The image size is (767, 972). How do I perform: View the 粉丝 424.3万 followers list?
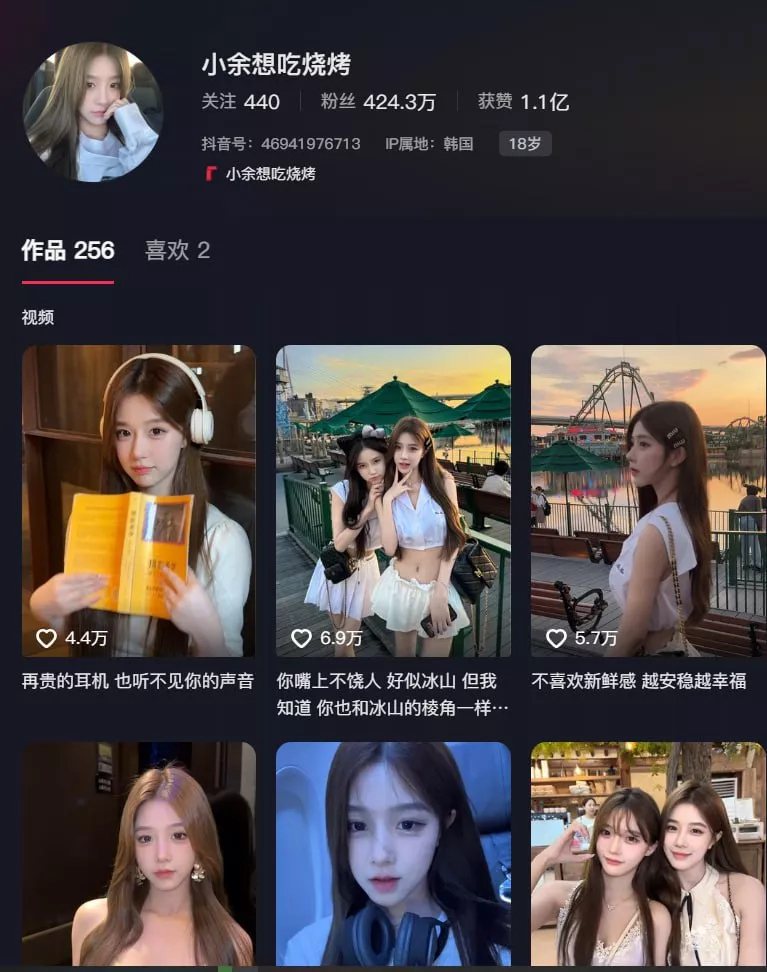point(378,102)
